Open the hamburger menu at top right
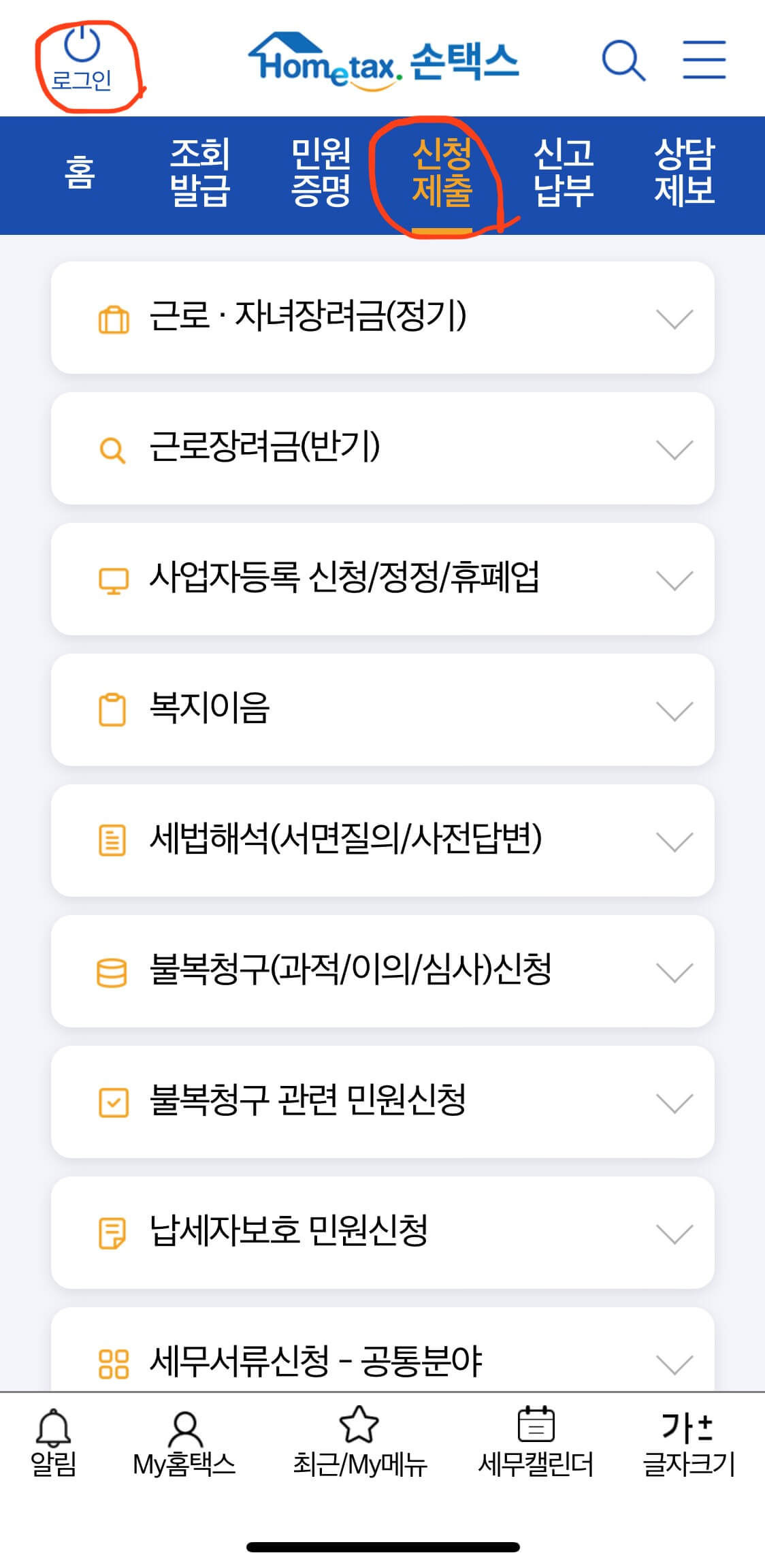765x1568 pixels. pos(704,60)
